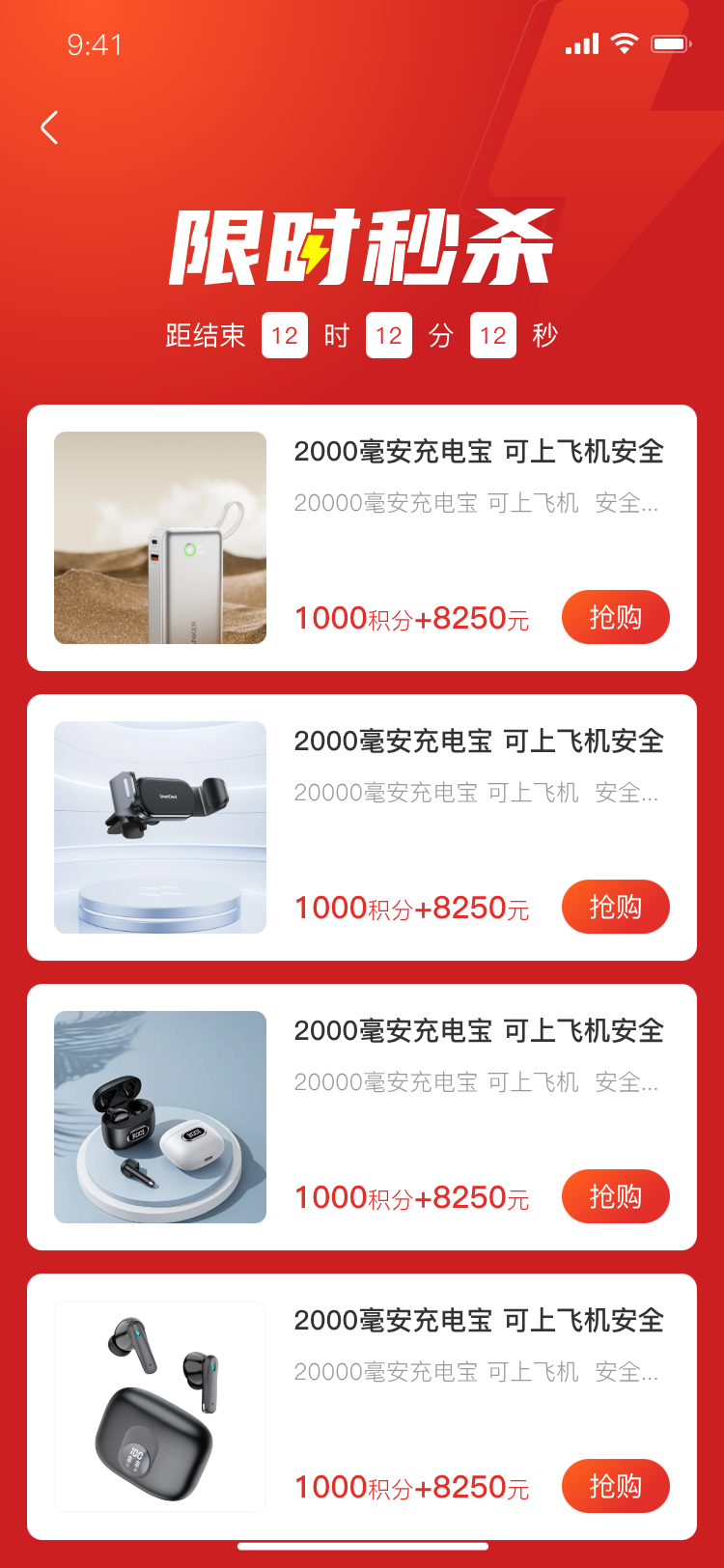Go back using the top-left arrow
Image resolution: width=724 pixels, height=1568 pixels.
pos(50,127)
